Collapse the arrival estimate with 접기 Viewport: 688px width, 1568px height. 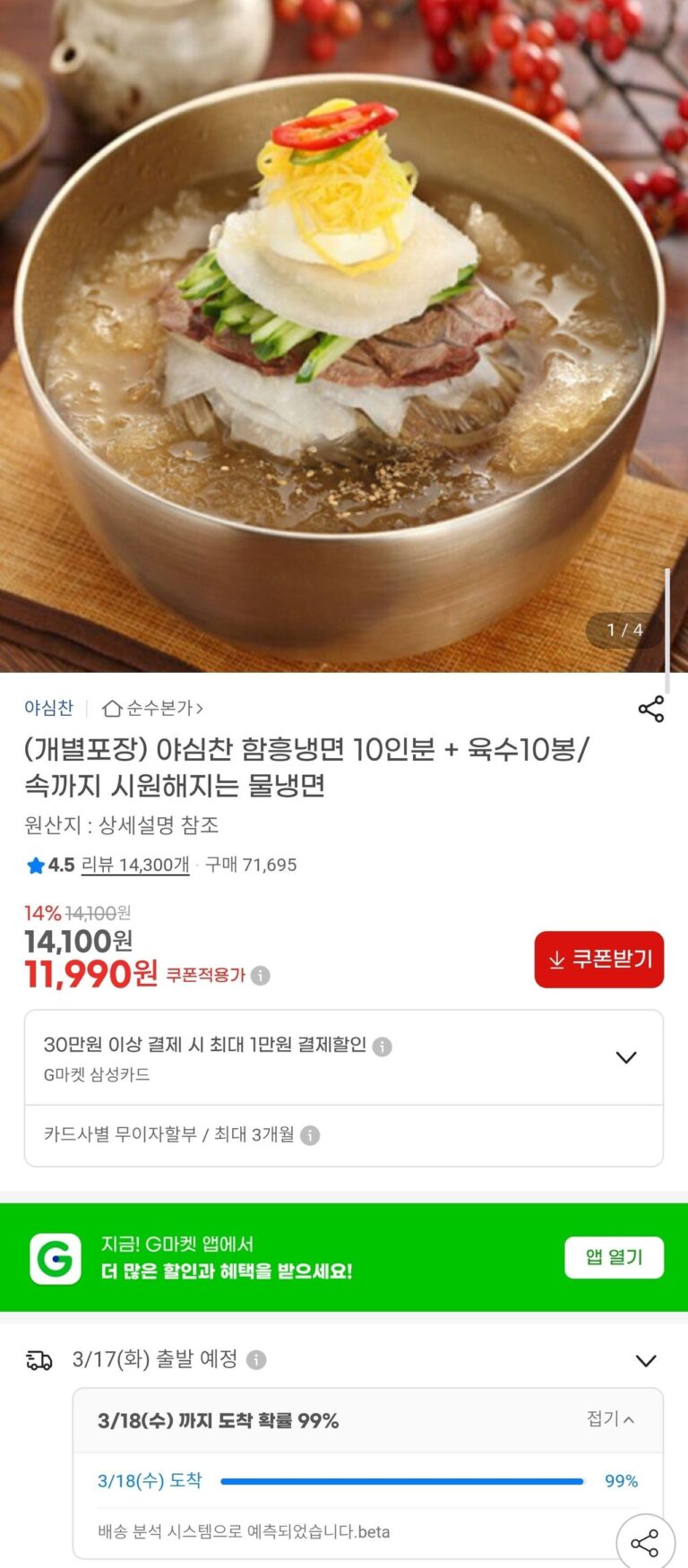[x=610, y=1419]
